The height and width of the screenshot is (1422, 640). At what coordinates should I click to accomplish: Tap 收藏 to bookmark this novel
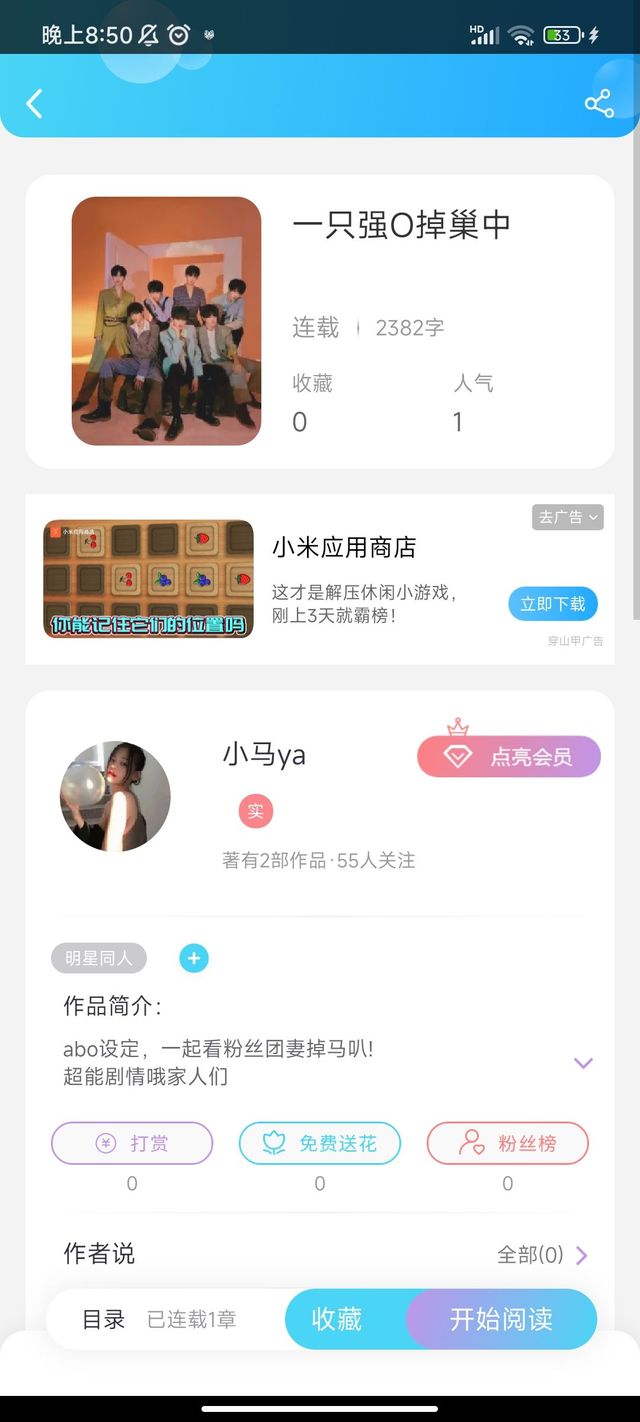tap(337, 1319)
